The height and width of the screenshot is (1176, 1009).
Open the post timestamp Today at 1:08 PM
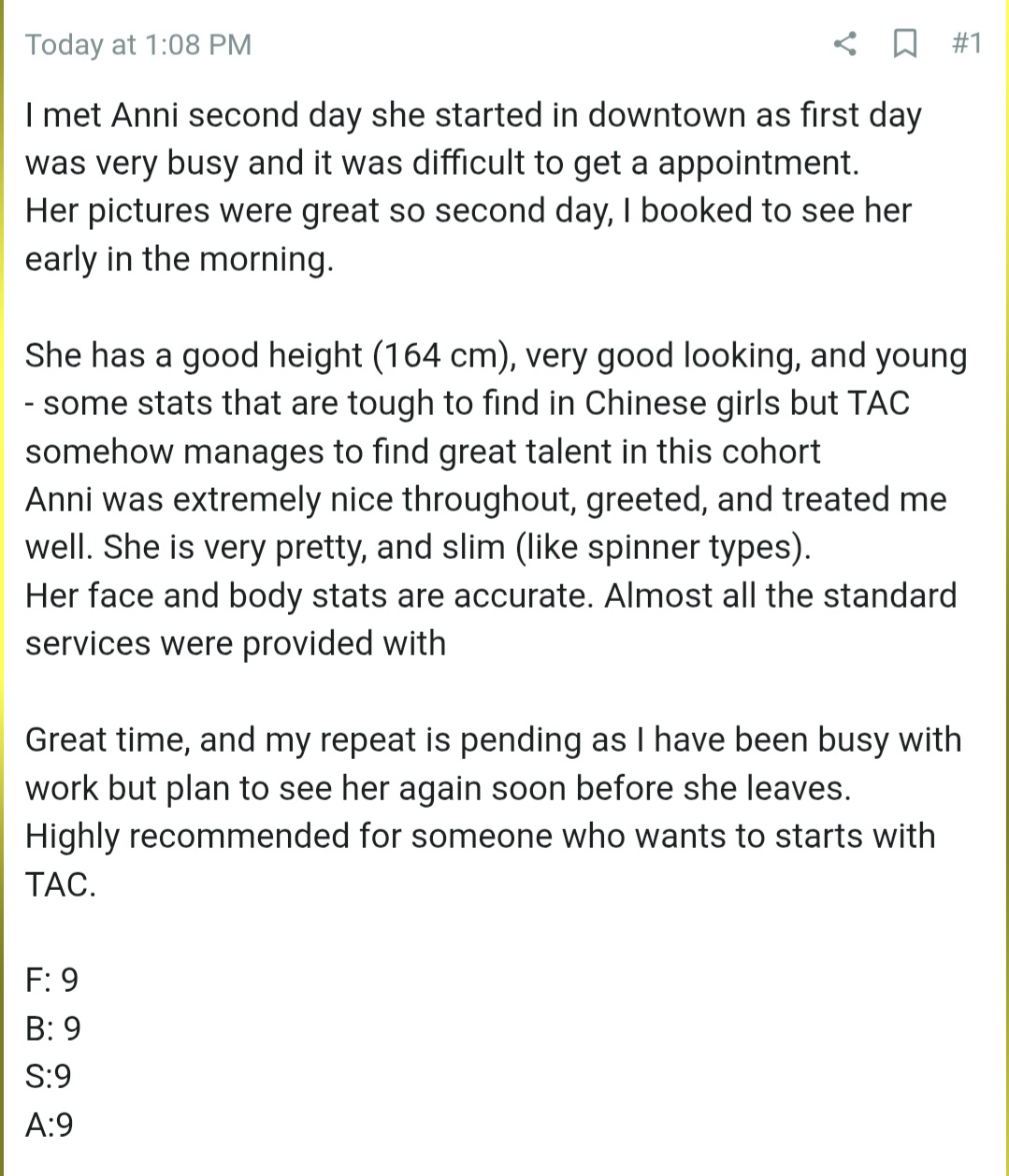pos(138,44)
